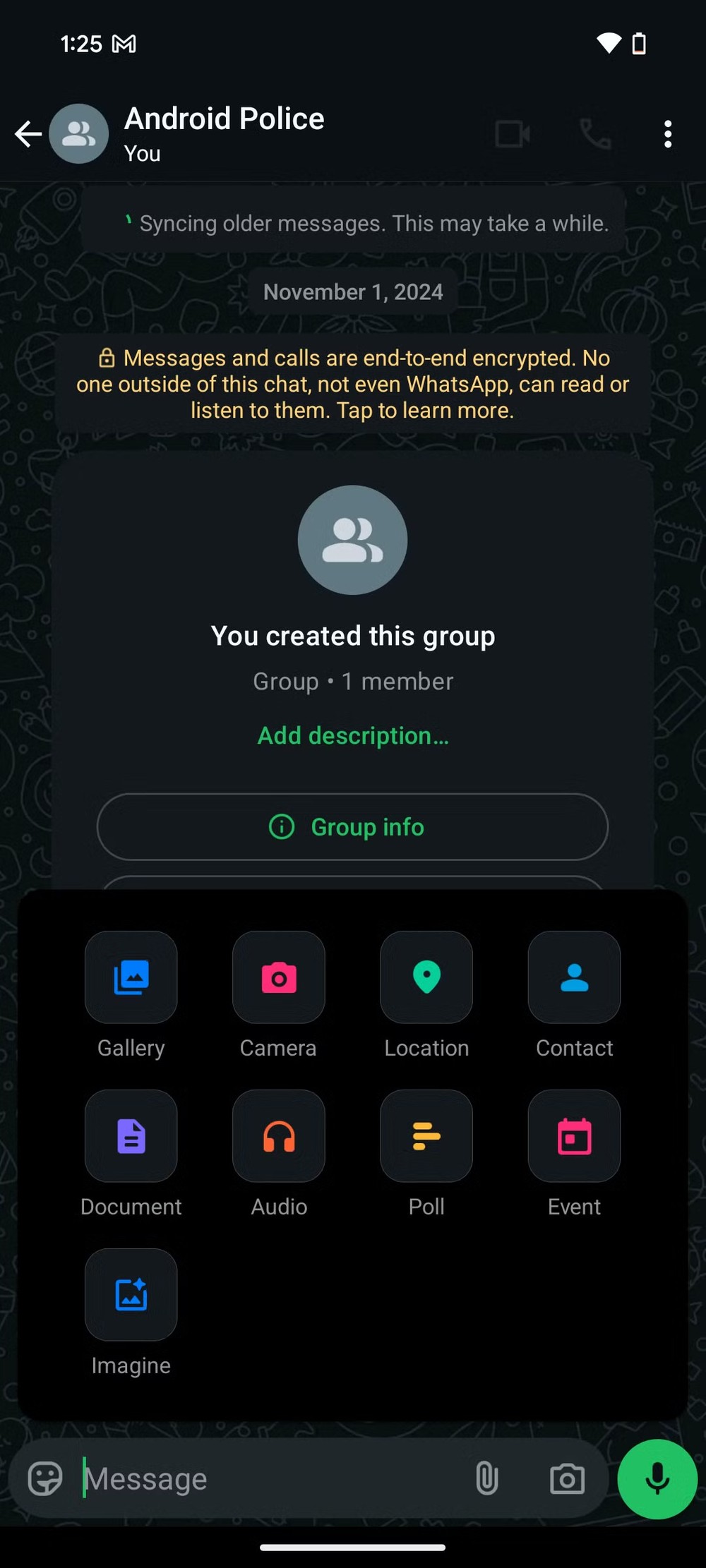The height and width of the screenshot is (1568, 706).
Task: Tap the end-to-end encryption notice
Action: 353,384
